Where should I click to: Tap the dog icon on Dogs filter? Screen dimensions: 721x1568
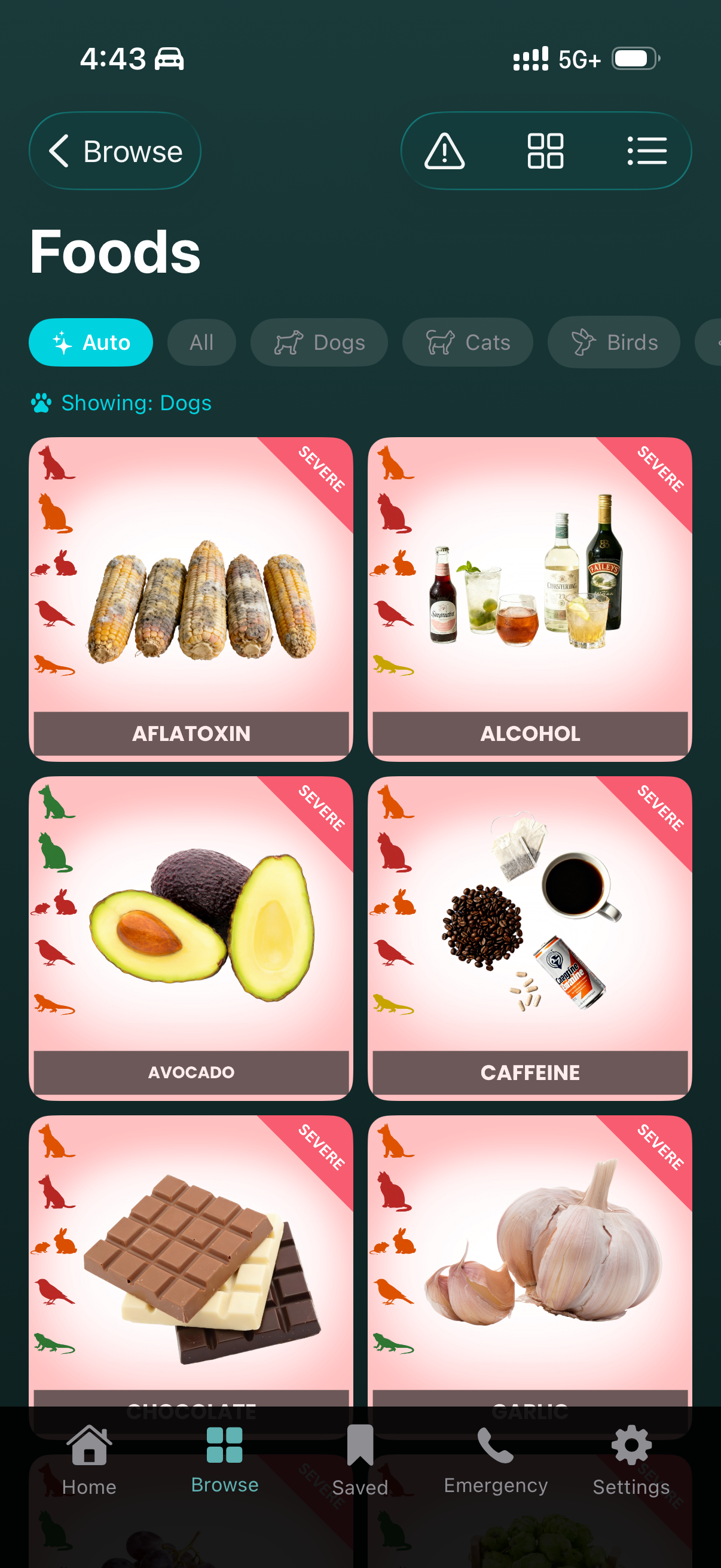[287, 342]
